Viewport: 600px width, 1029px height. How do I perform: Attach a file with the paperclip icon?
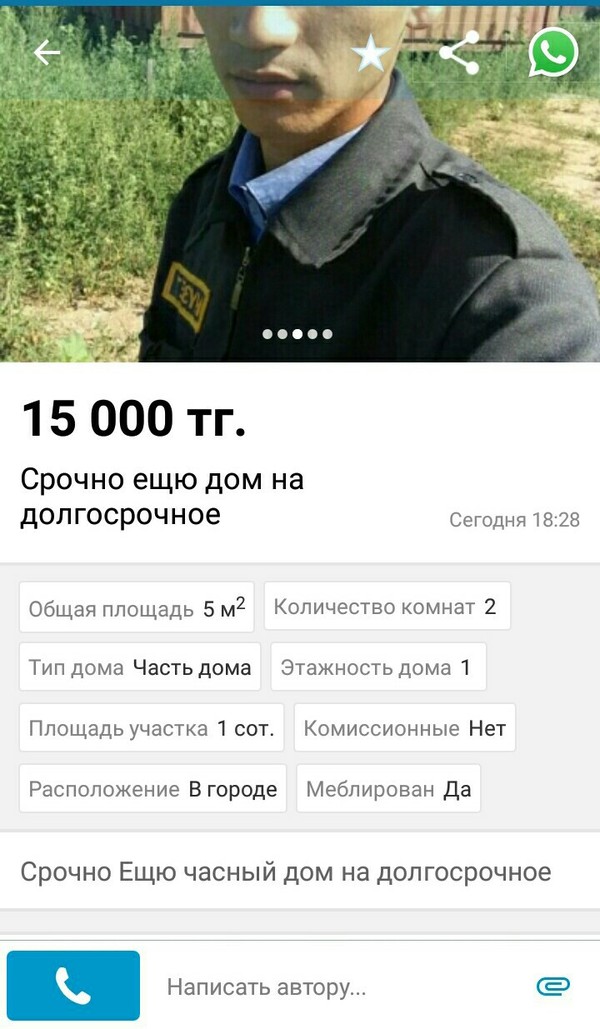[553, 987]
